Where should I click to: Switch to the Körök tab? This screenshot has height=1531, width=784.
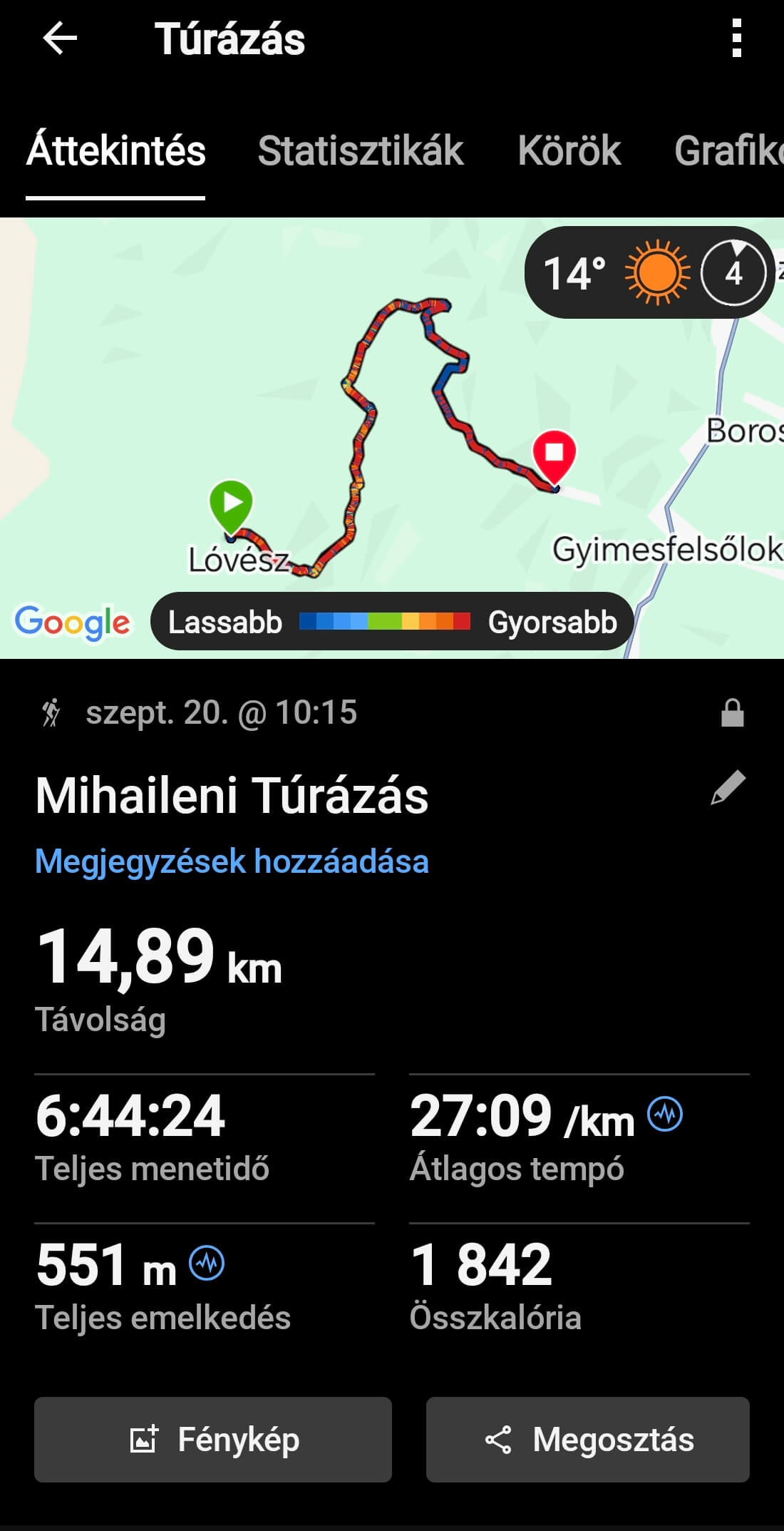569,150
